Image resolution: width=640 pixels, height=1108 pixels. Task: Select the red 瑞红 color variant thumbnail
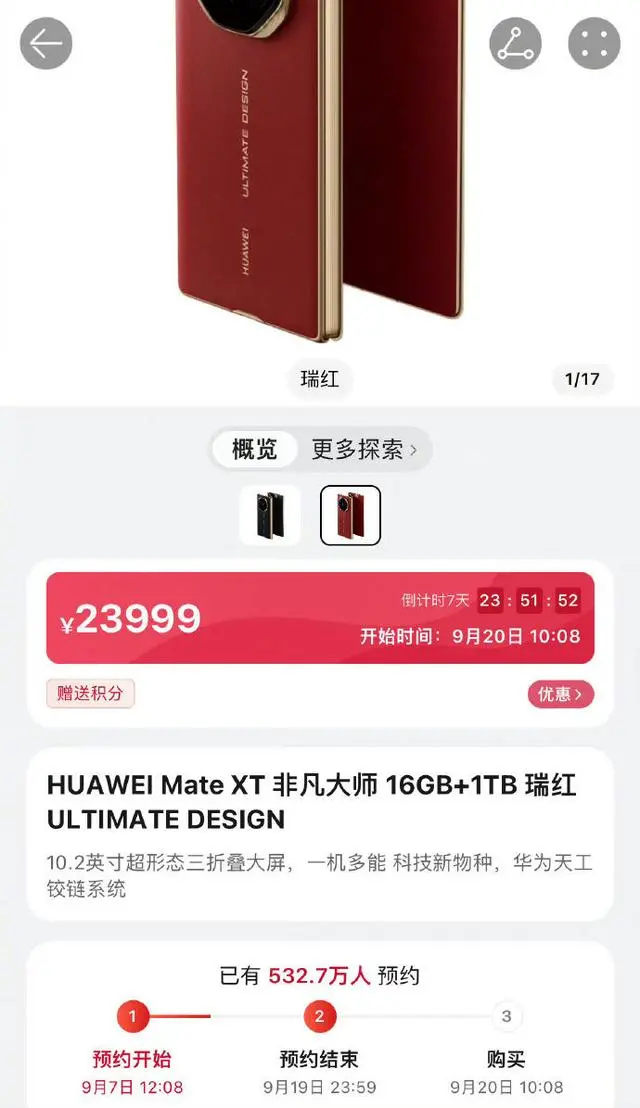350,516
